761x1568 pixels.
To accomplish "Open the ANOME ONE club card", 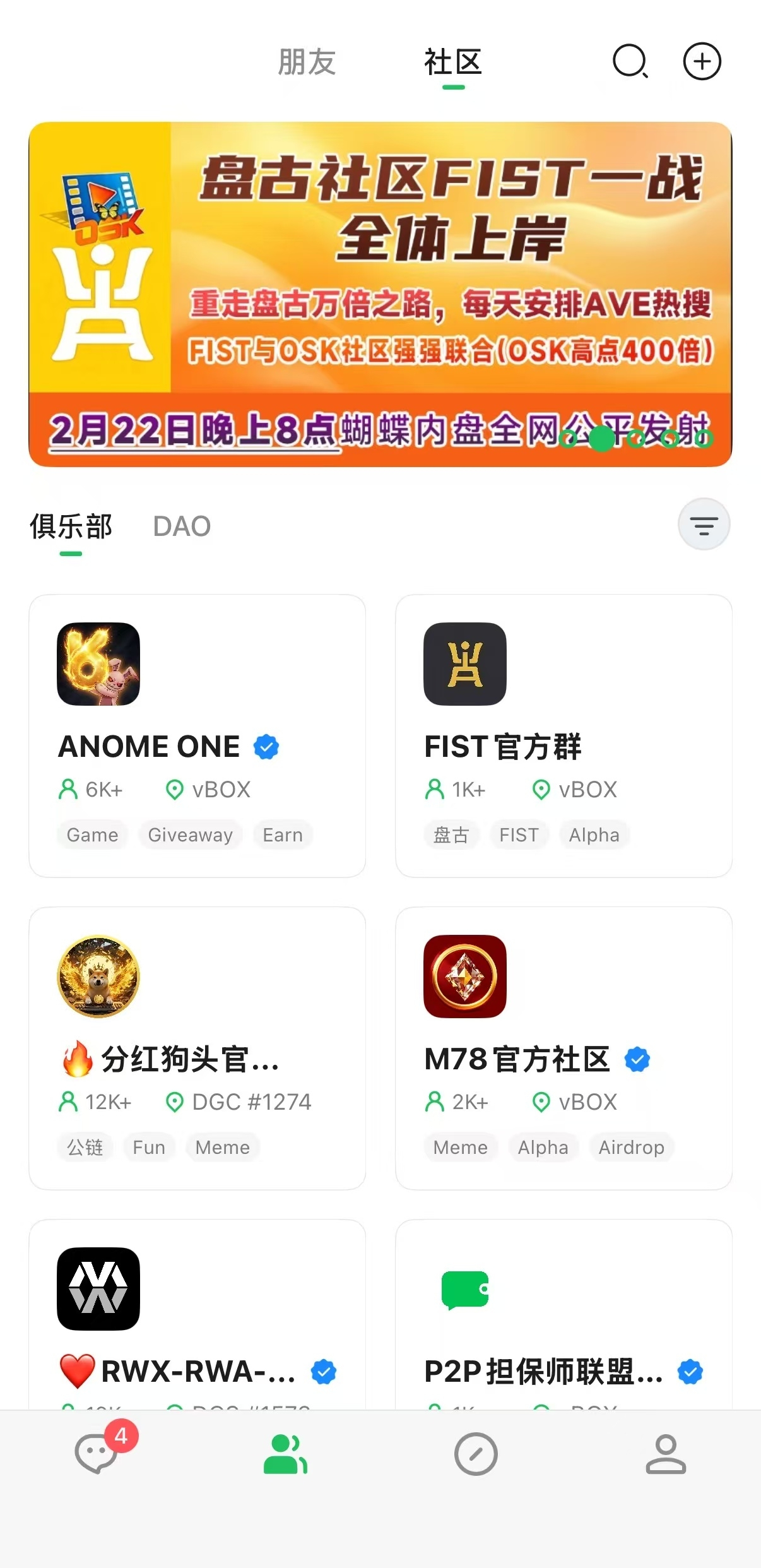I will (x=197, y=735).
